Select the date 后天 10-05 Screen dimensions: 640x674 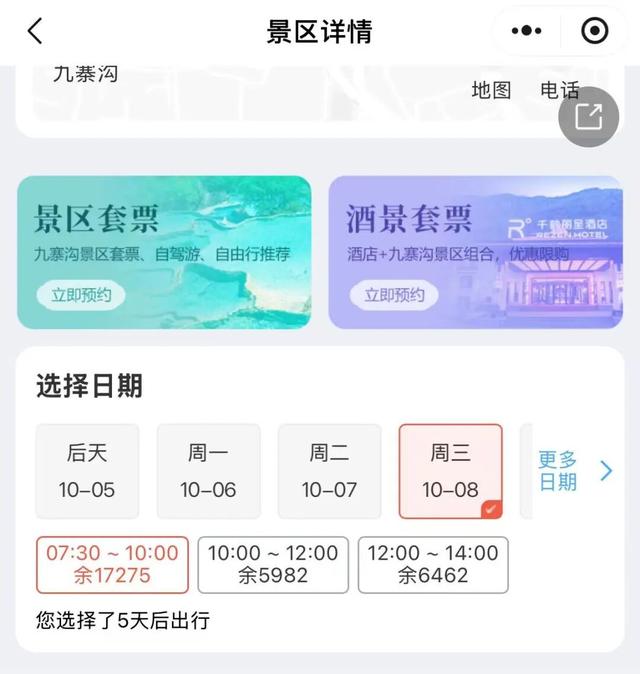(x=88, y=471)
